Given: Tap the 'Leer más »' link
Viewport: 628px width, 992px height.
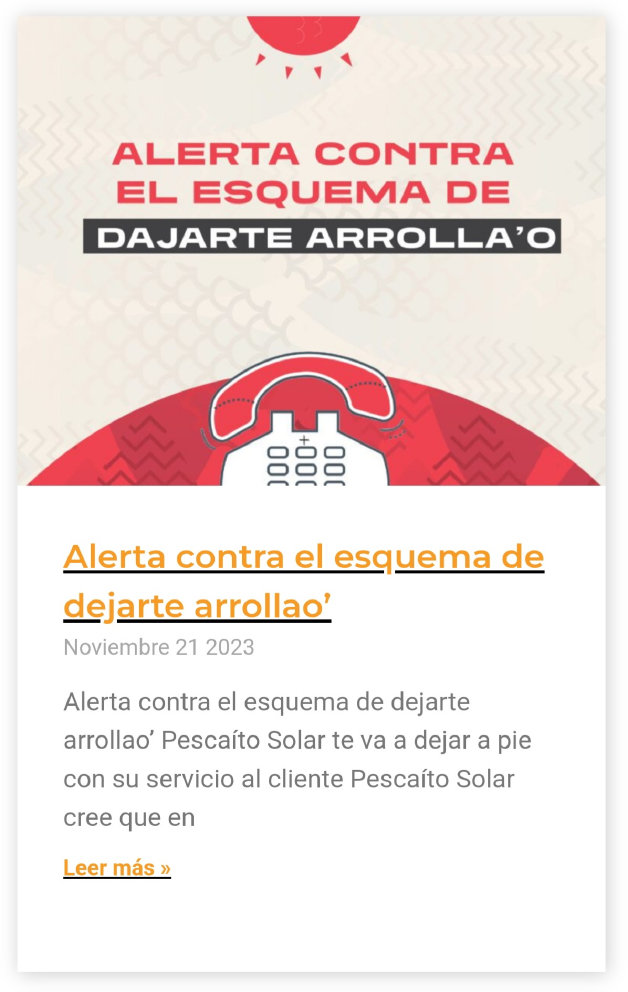Looking at the screenshot, I should tap(117, 868).
